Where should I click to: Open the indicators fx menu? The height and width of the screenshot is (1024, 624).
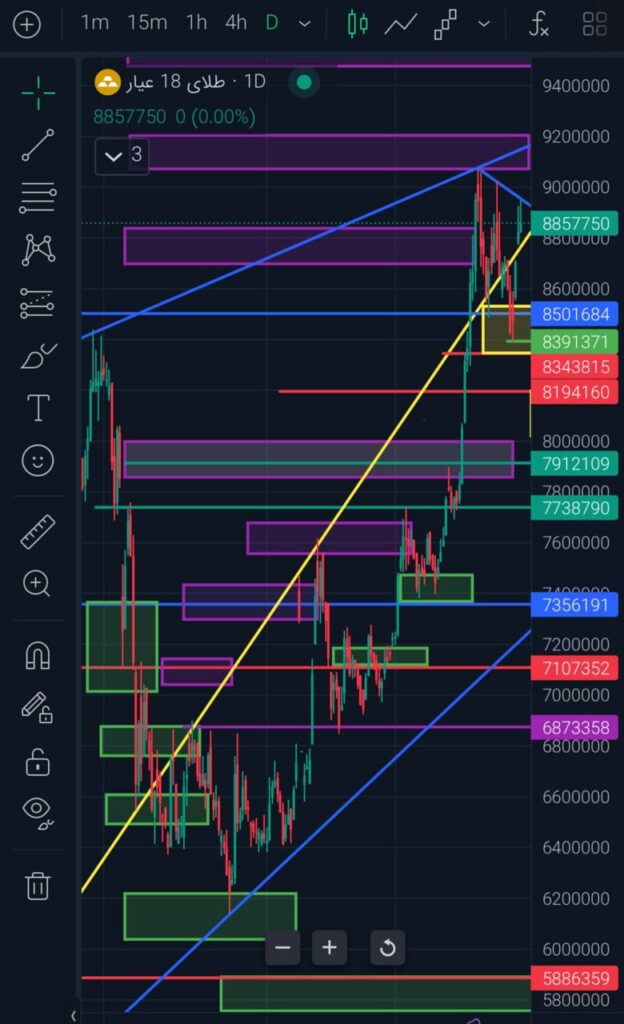coord(538,24)
